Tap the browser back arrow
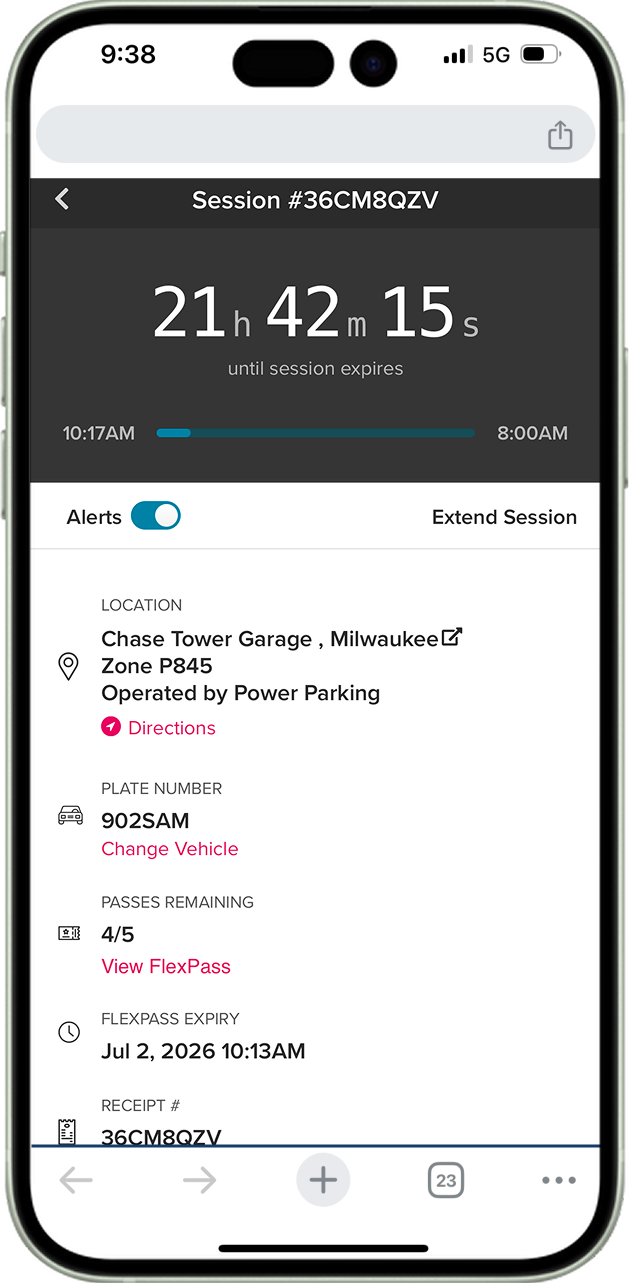This screenshot has height=1284, width=629. (x=76, y=1180)
